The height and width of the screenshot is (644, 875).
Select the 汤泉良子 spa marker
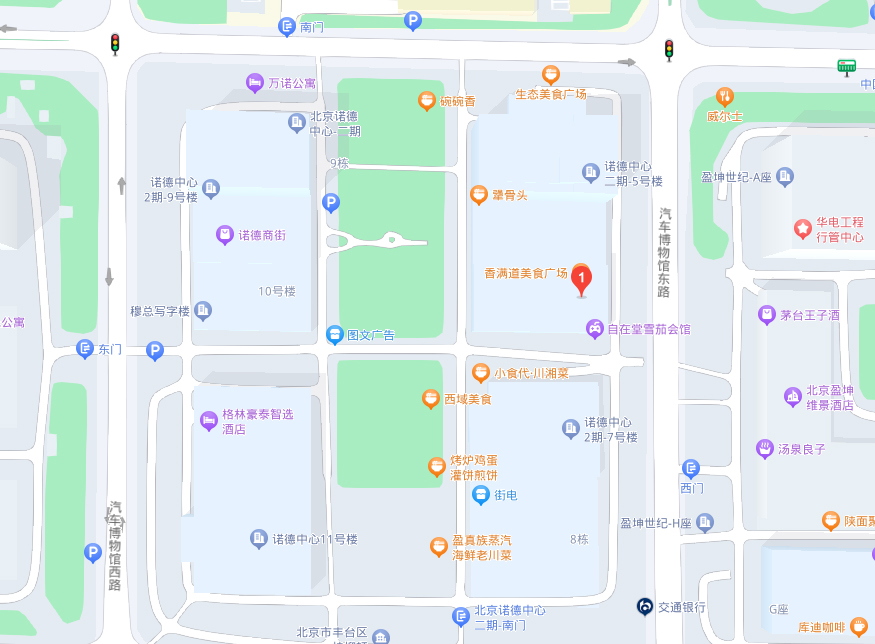[x=765, y=448]
